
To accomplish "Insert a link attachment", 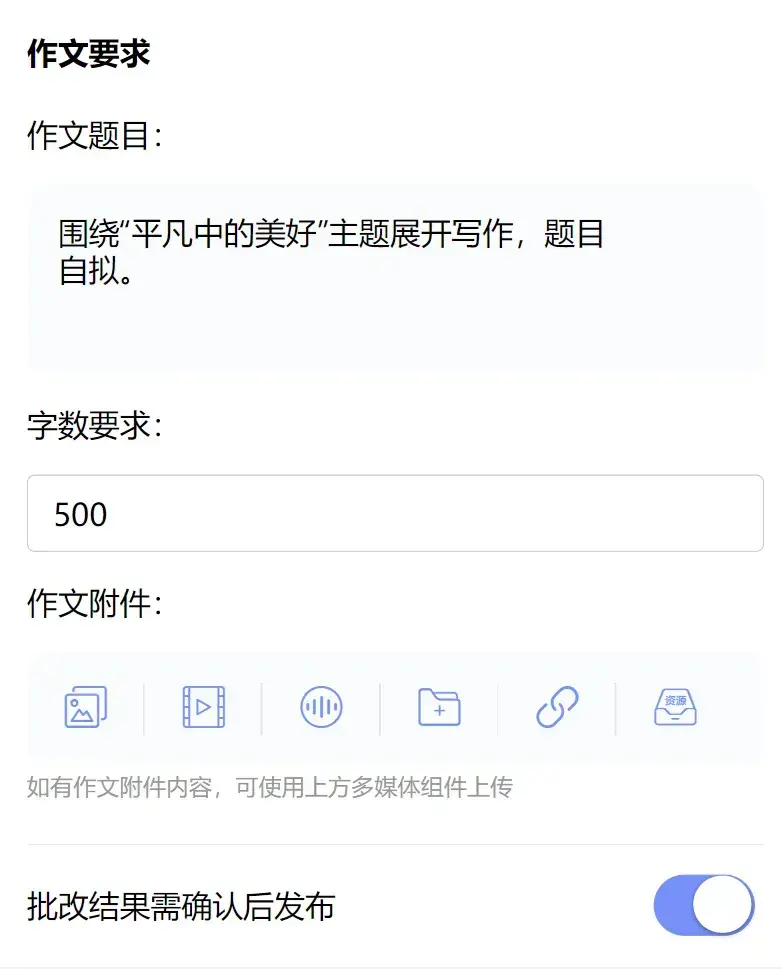I will pos(557,708).
